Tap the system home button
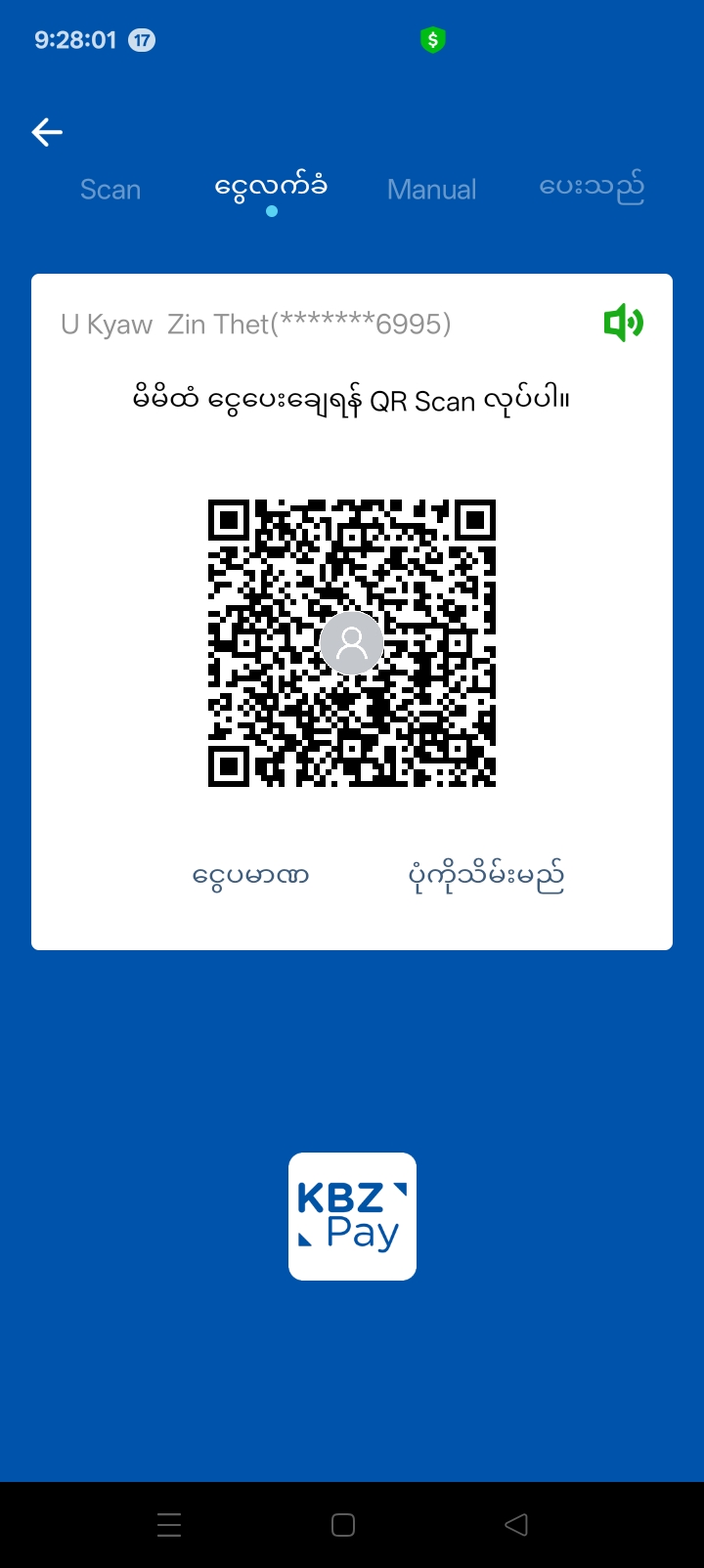Image resolution: width=704 pixels, height=1568 pixels. coord(343,1524)
